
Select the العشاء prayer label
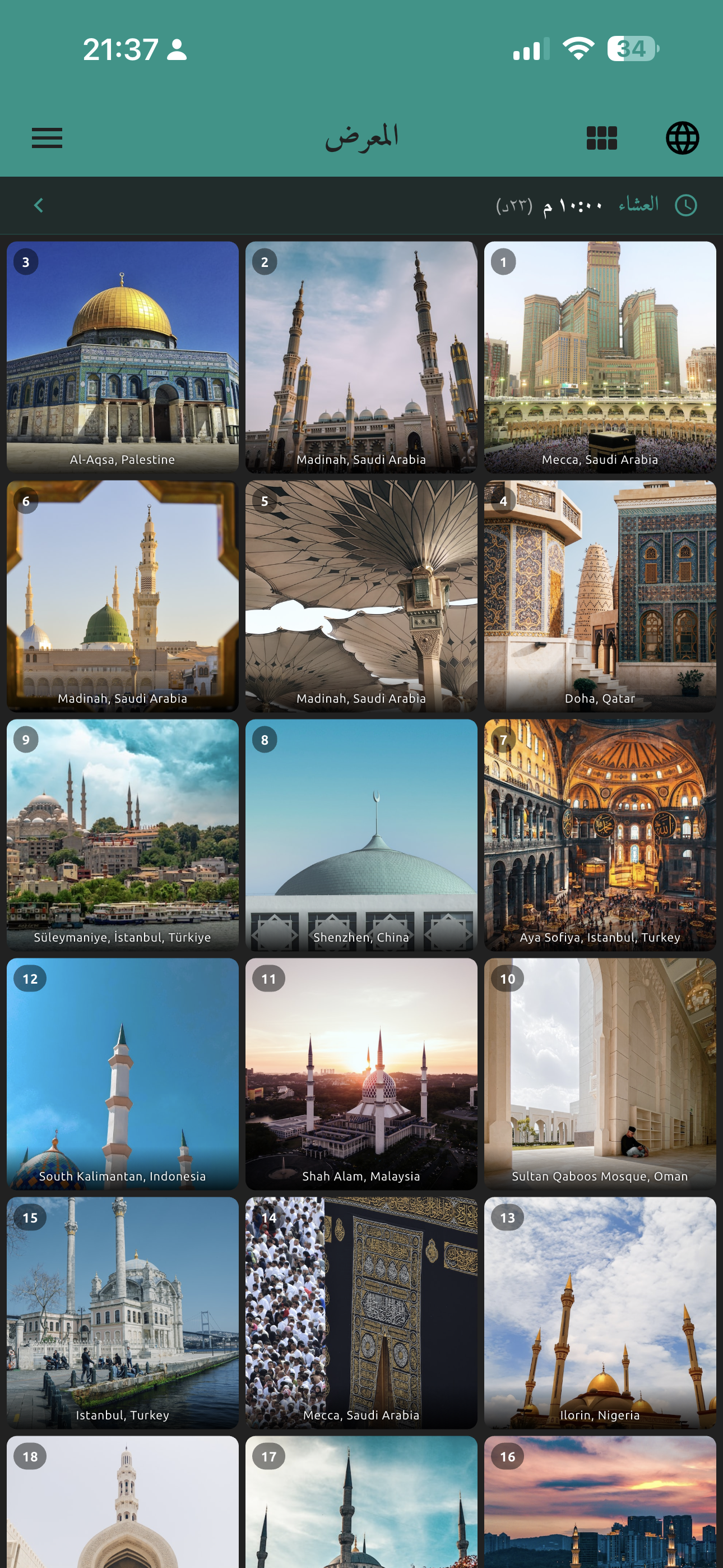637,205
